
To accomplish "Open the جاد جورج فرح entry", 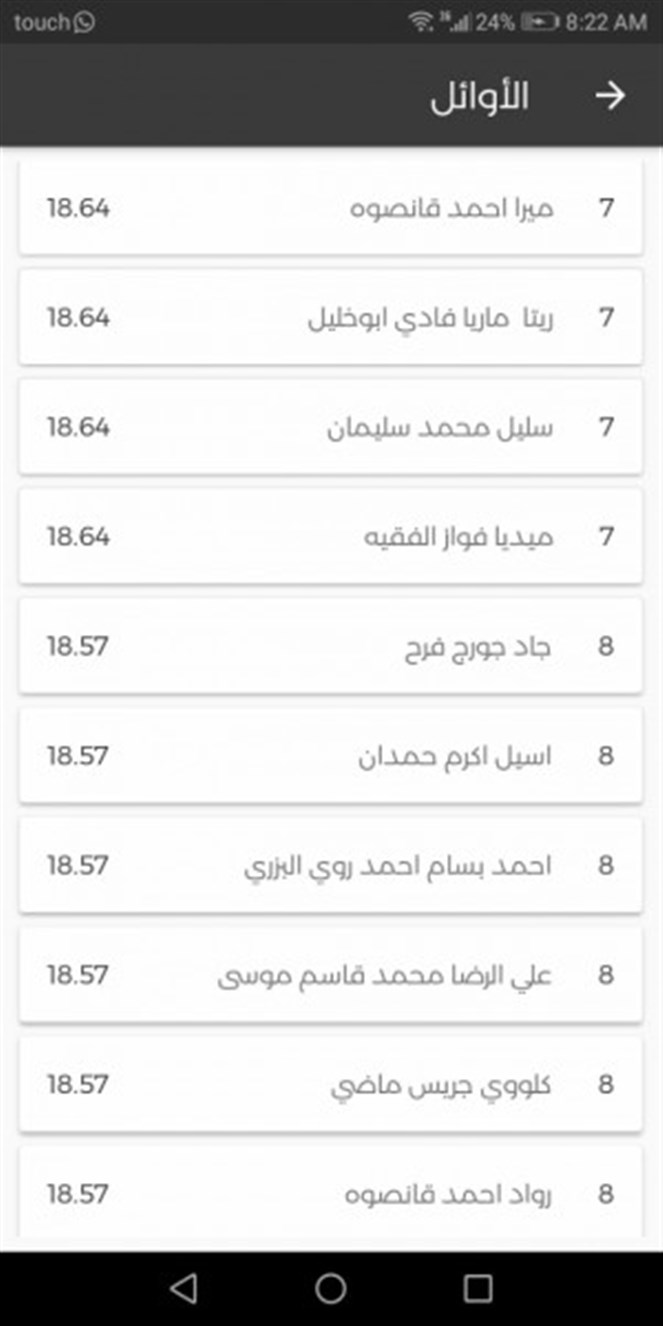I will tap(331, 647).
